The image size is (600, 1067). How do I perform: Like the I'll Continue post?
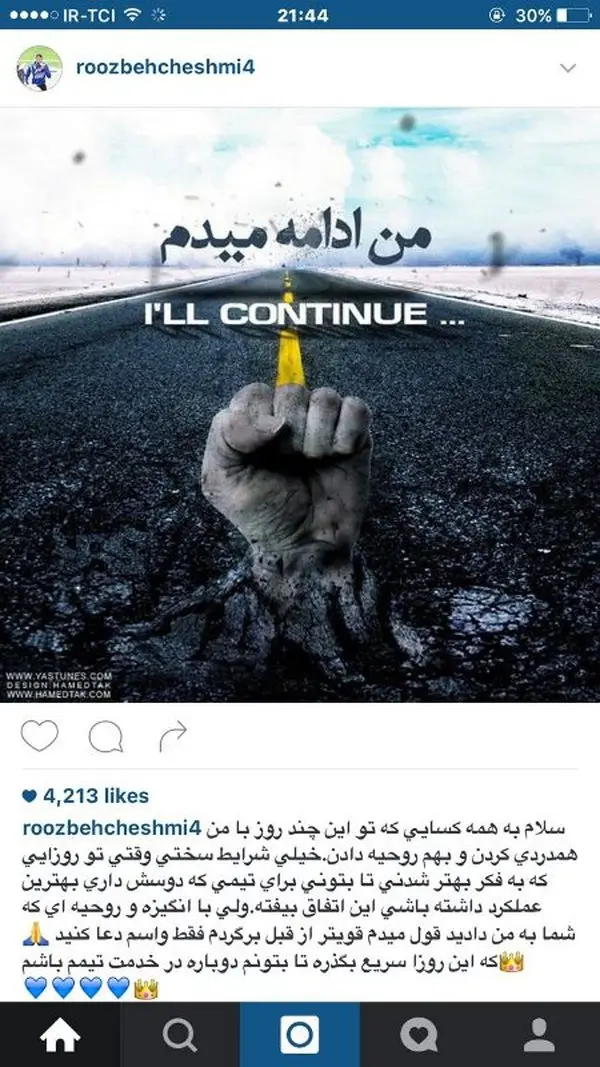tap(39, 737)
